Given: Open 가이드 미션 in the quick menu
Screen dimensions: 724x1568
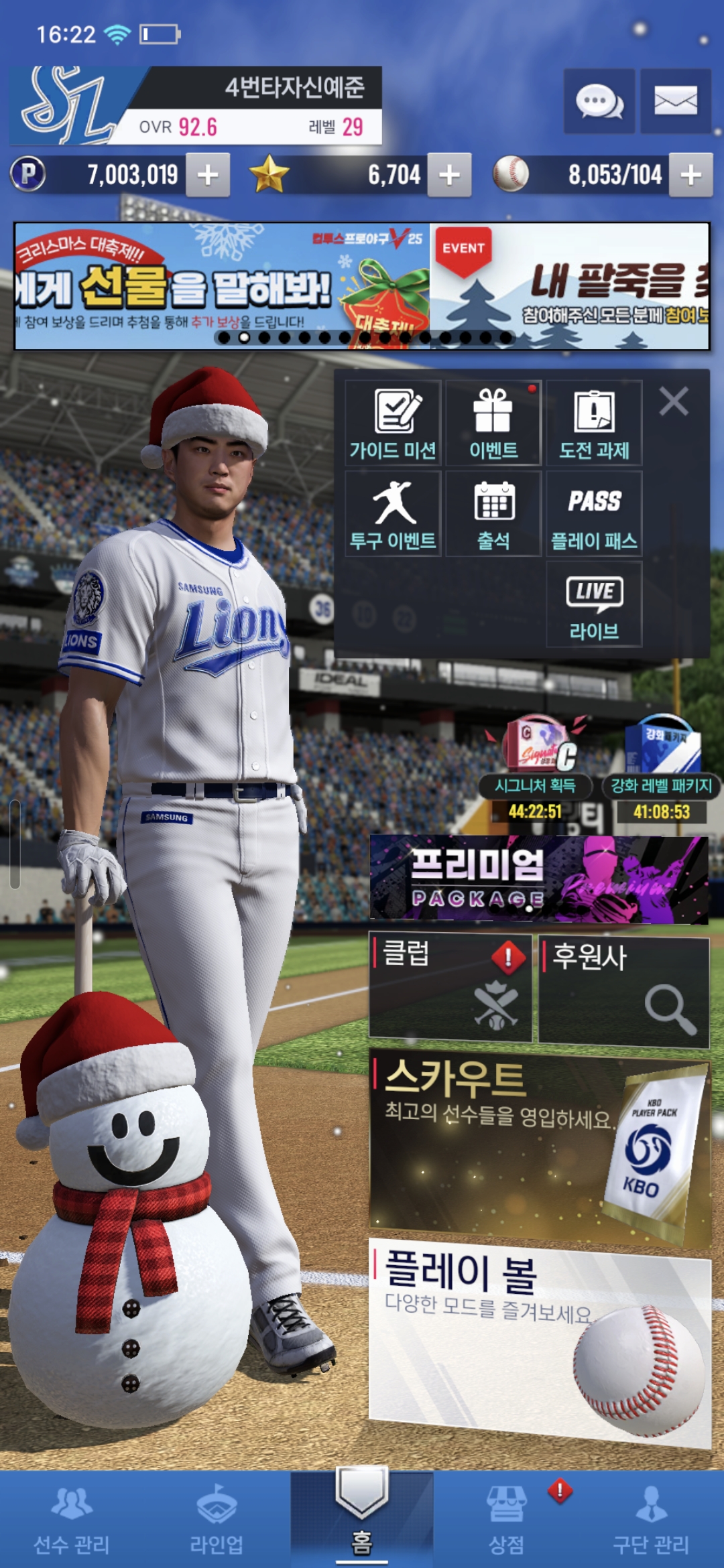Looking at the screenshot, I should (x=393, y=423).
